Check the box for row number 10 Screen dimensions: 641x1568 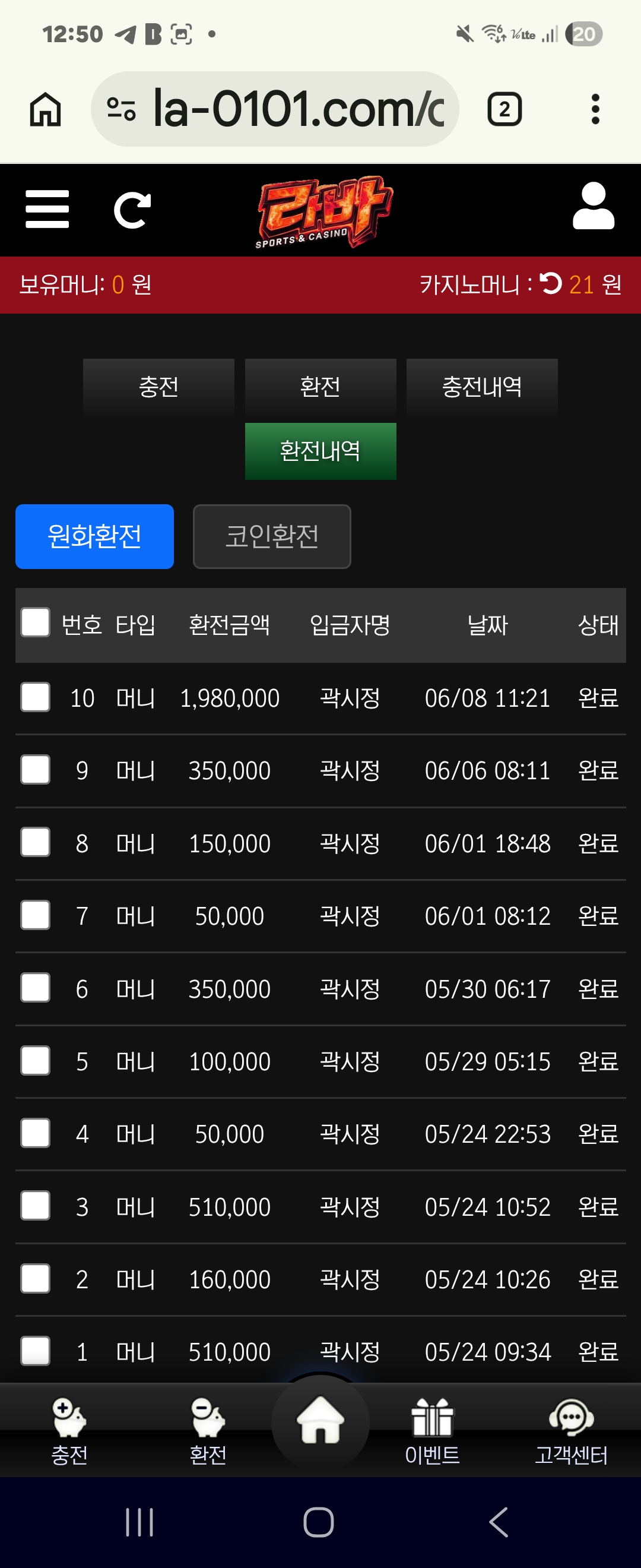tap(35, 697)
